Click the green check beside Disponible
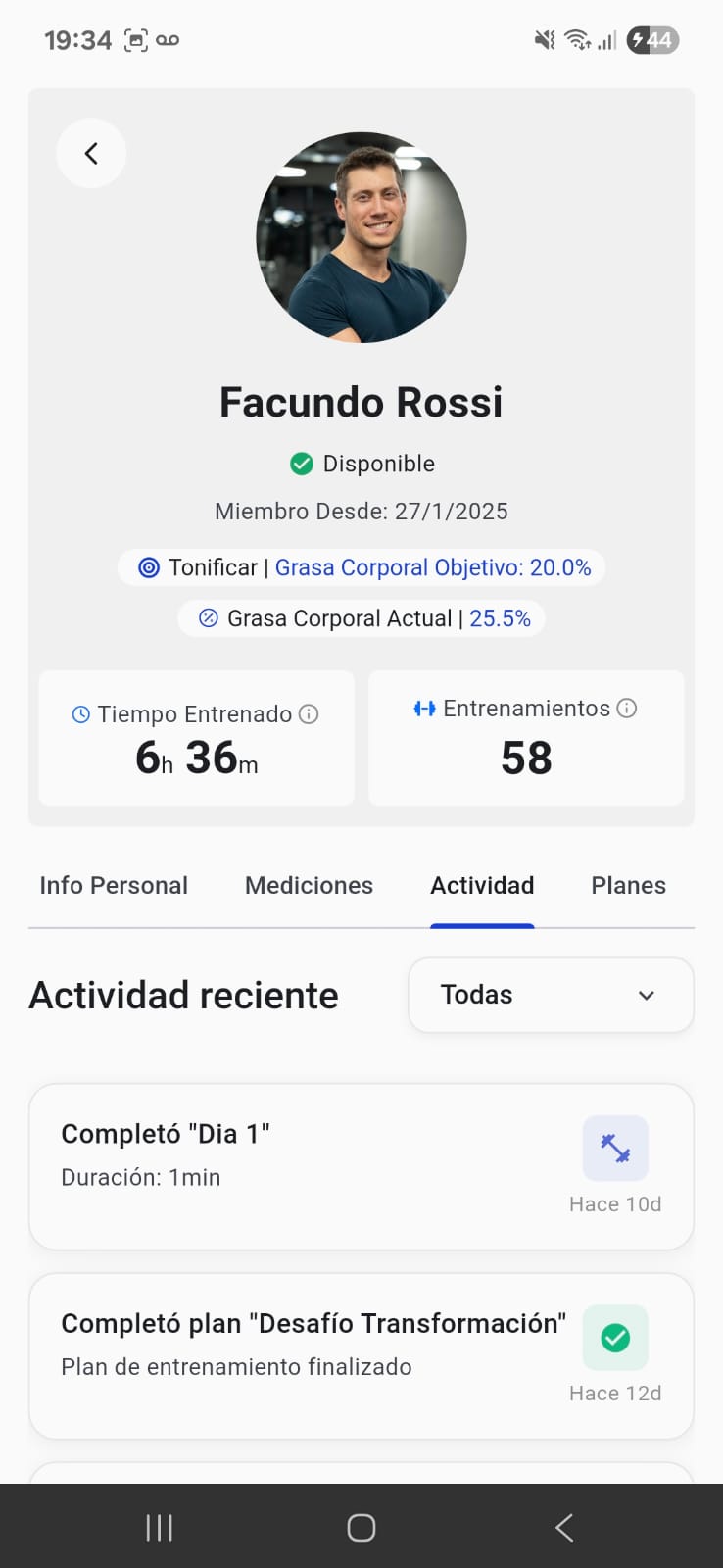 [x=301, y=463]
